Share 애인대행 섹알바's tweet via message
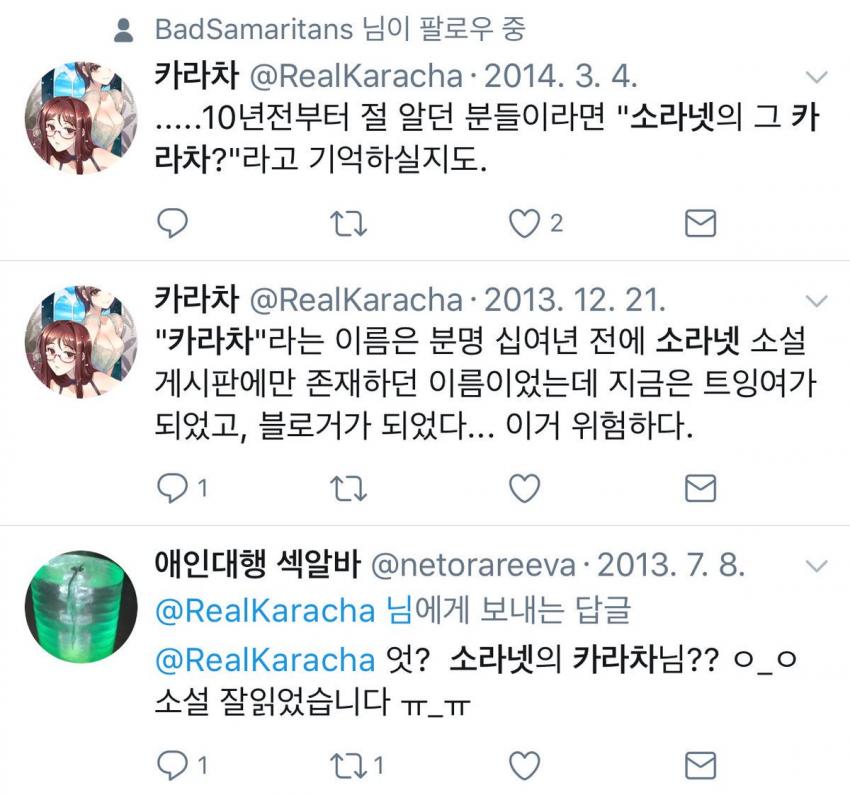 [700, 766]
